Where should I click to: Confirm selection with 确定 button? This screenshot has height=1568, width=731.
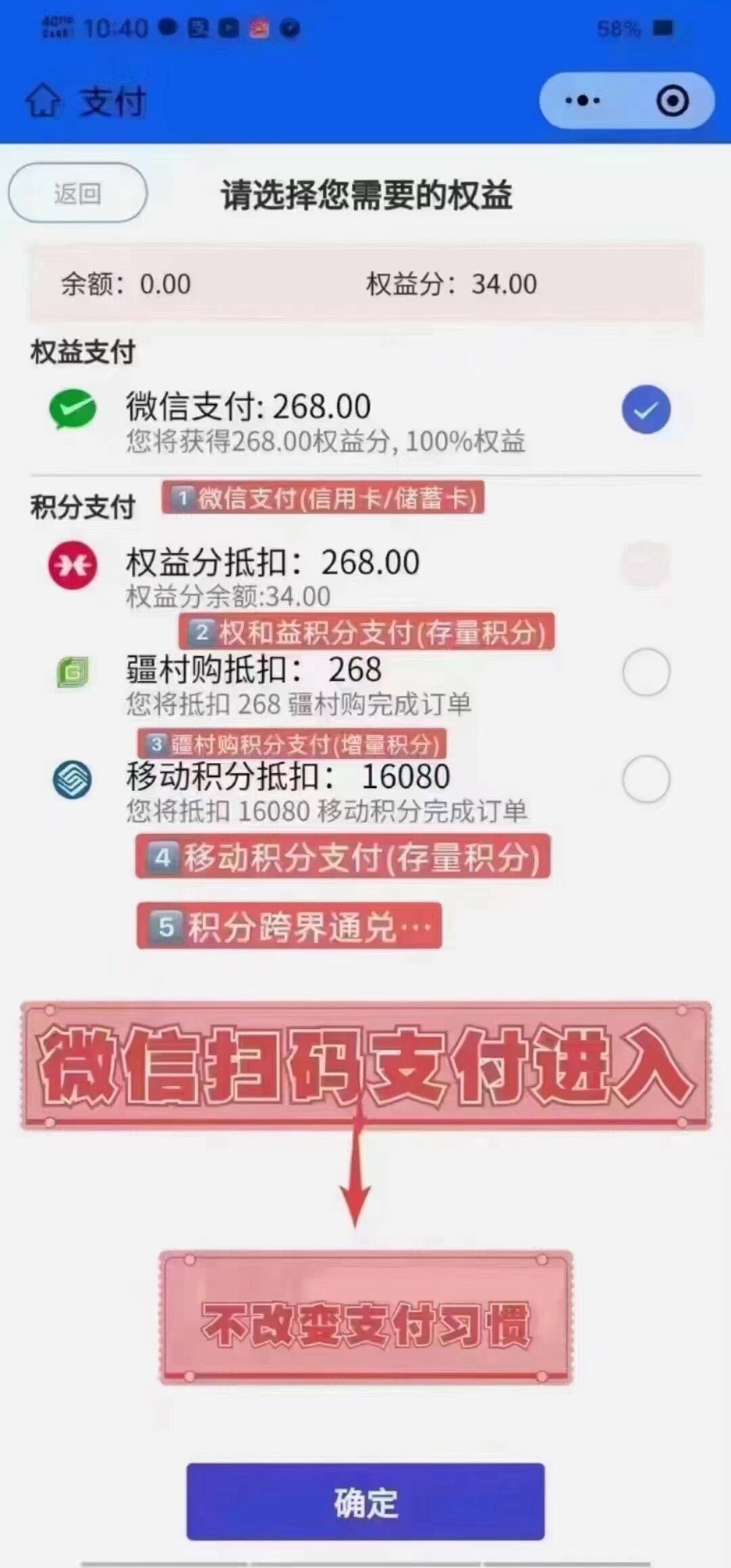click(x=365, y=1502)
